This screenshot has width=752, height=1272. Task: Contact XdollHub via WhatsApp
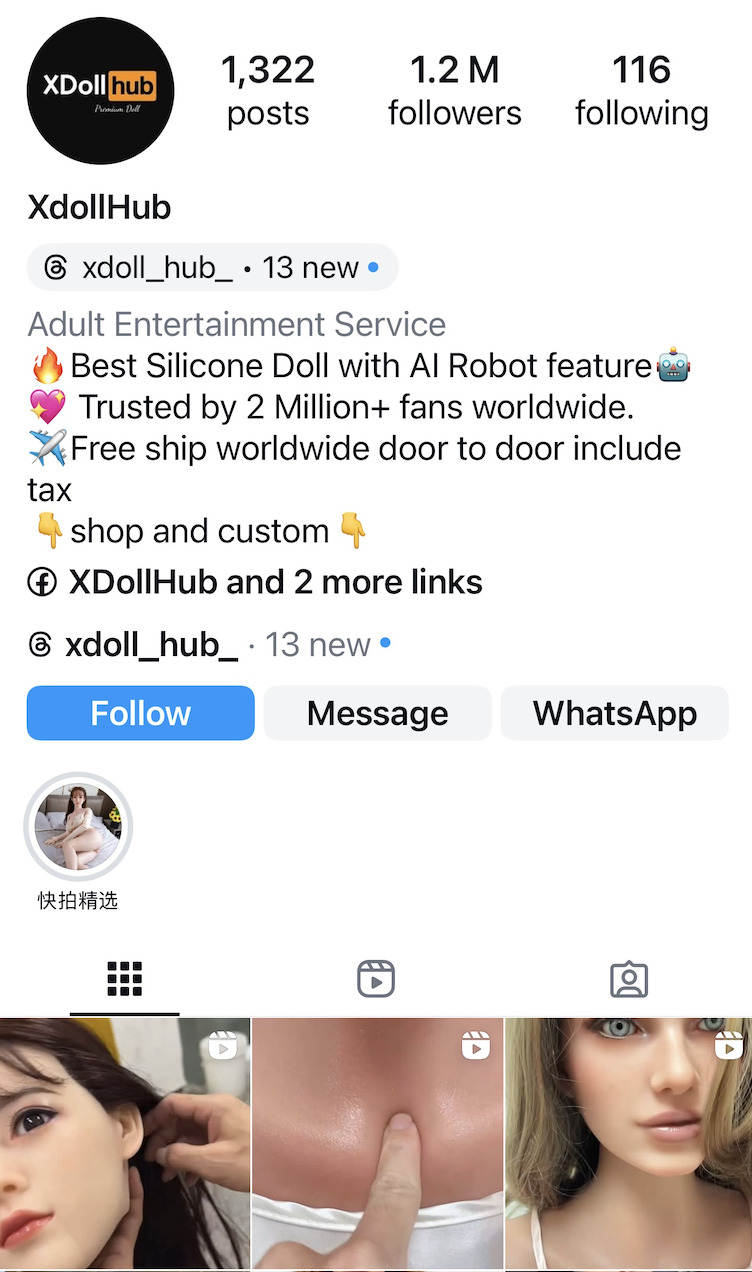[614, 713]
